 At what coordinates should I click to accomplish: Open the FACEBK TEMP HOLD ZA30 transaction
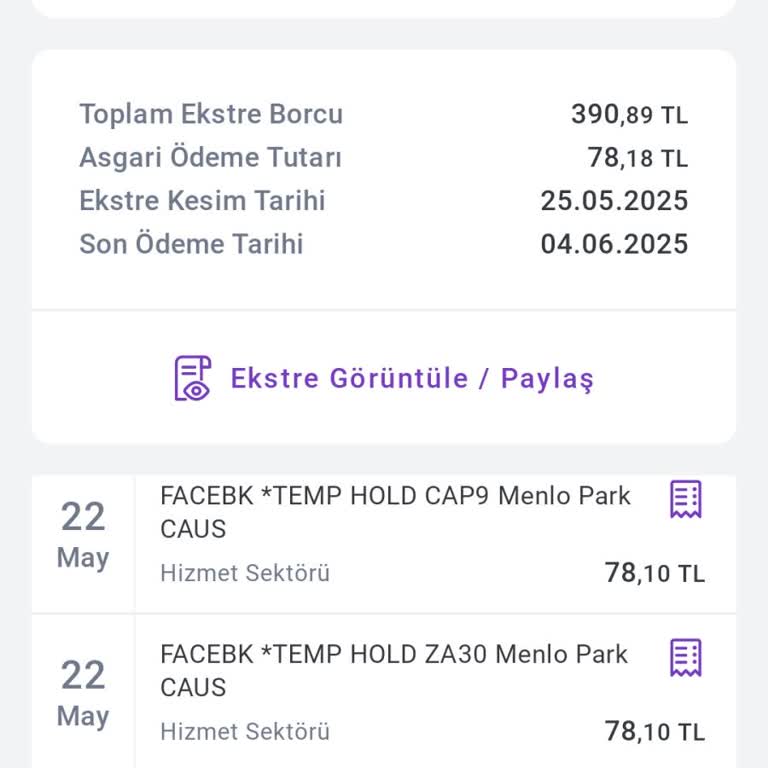(394, 670)
